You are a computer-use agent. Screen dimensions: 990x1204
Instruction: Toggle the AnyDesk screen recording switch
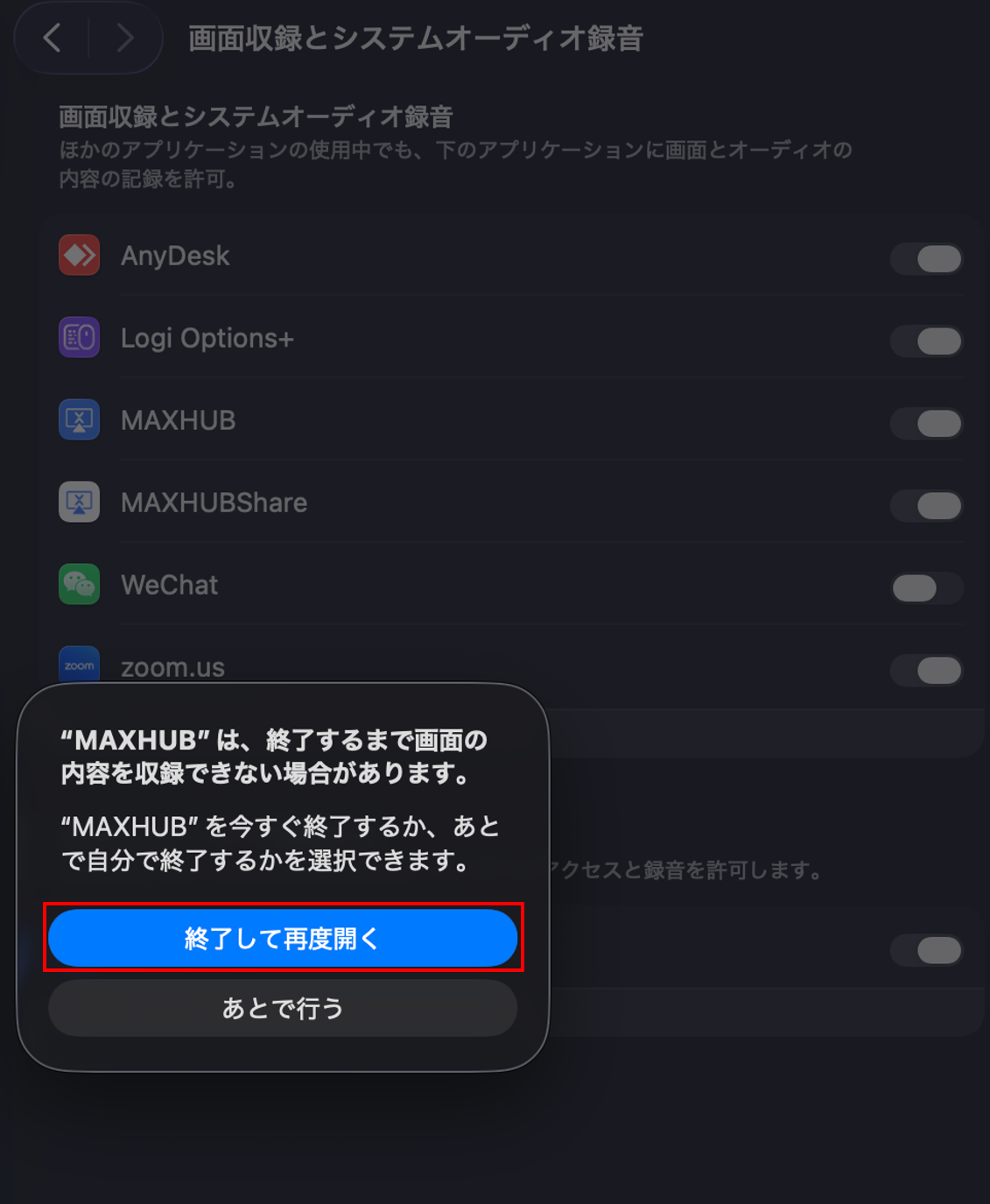tap(927, 258)
